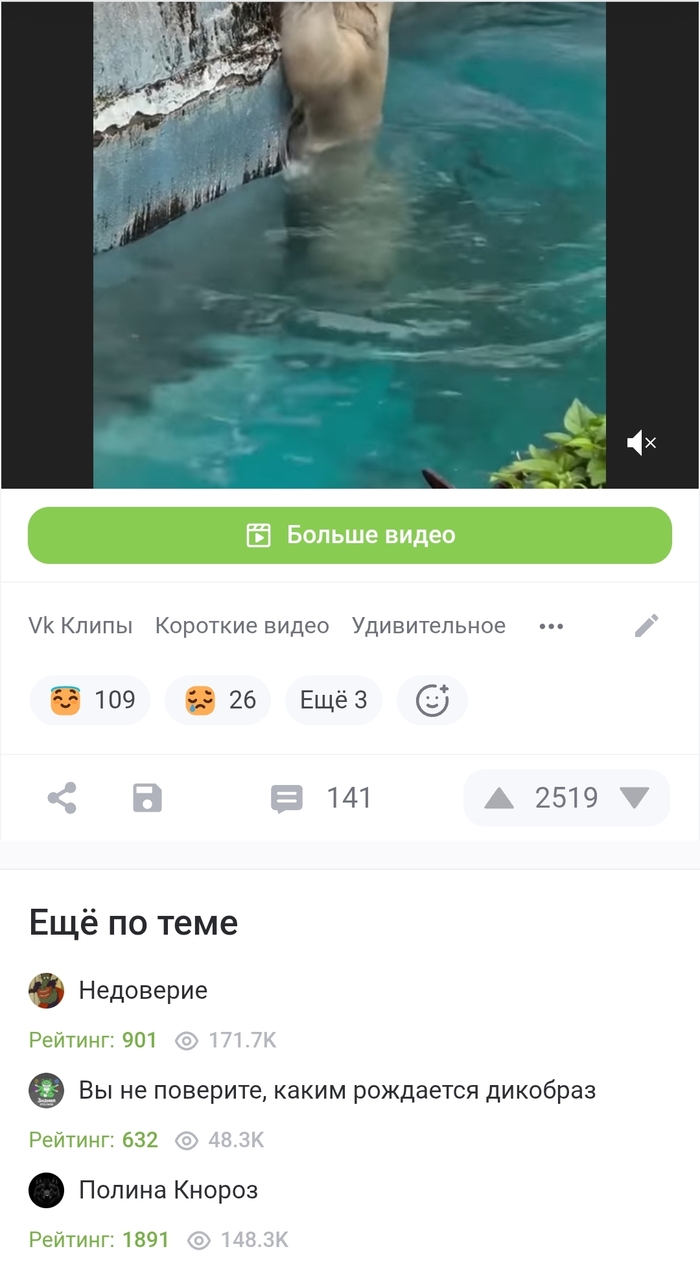Viewport: 700px width, 1262px height.
Task: Open the Короткие видео tag
Action: (x=242, y=626)
